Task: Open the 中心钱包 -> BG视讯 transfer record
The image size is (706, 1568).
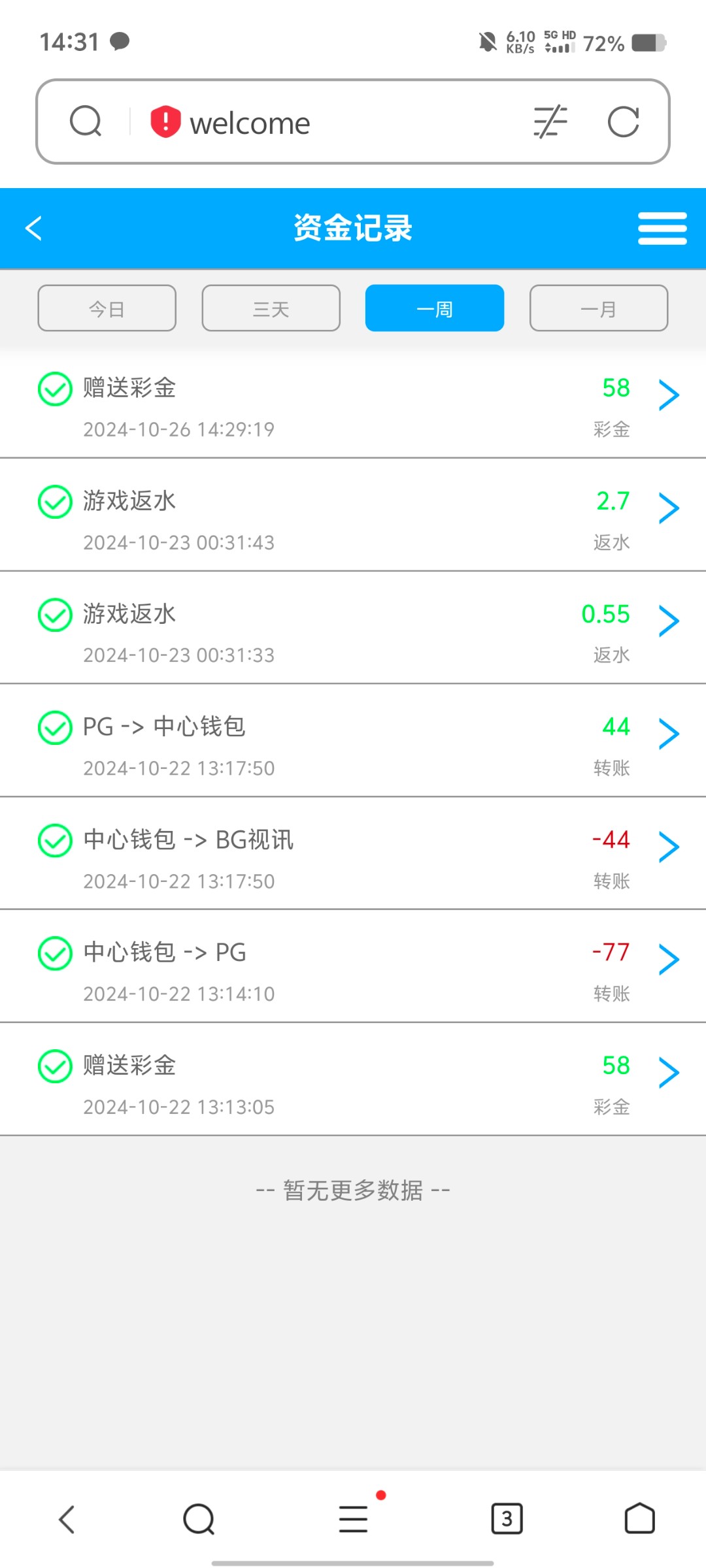Action: click(353, 853)
